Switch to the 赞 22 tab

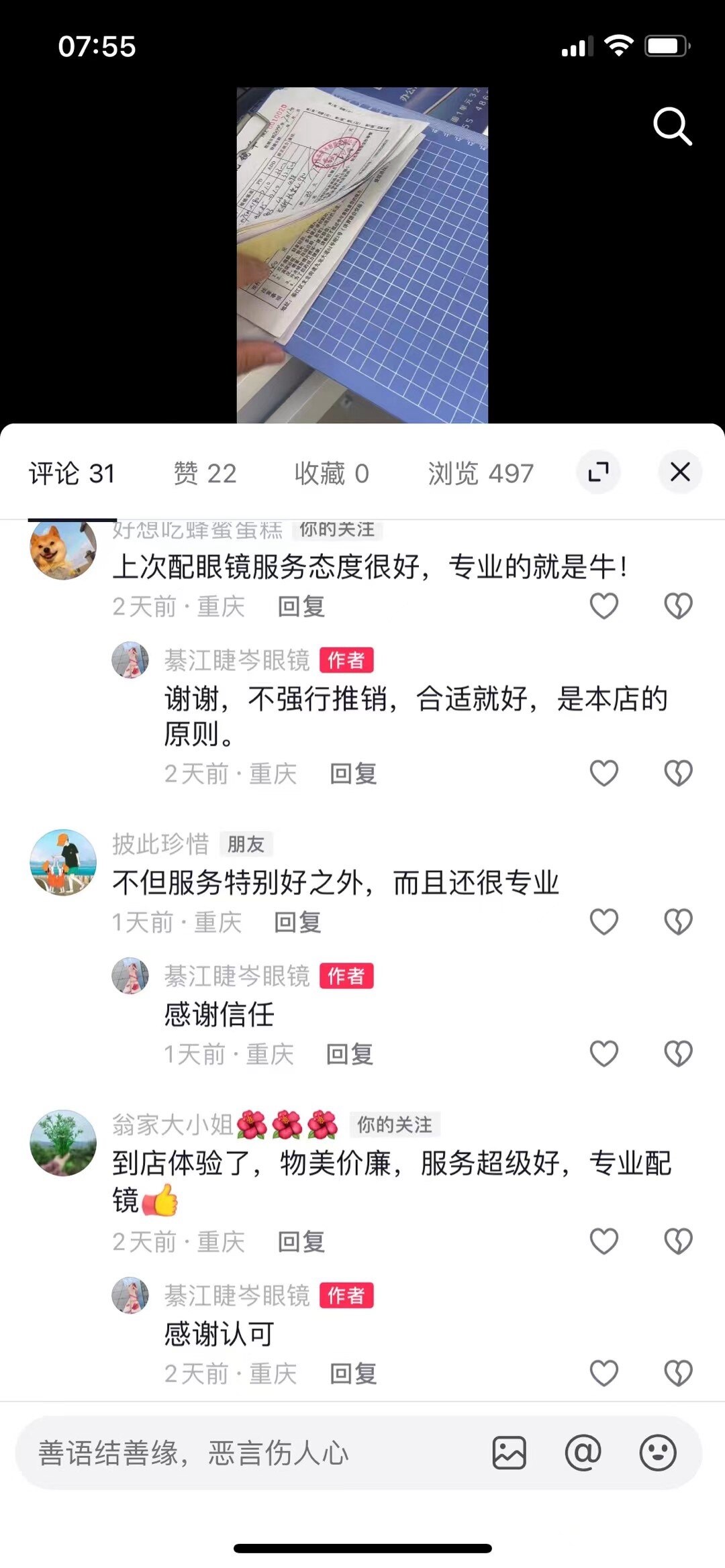[x=205, y=474]
